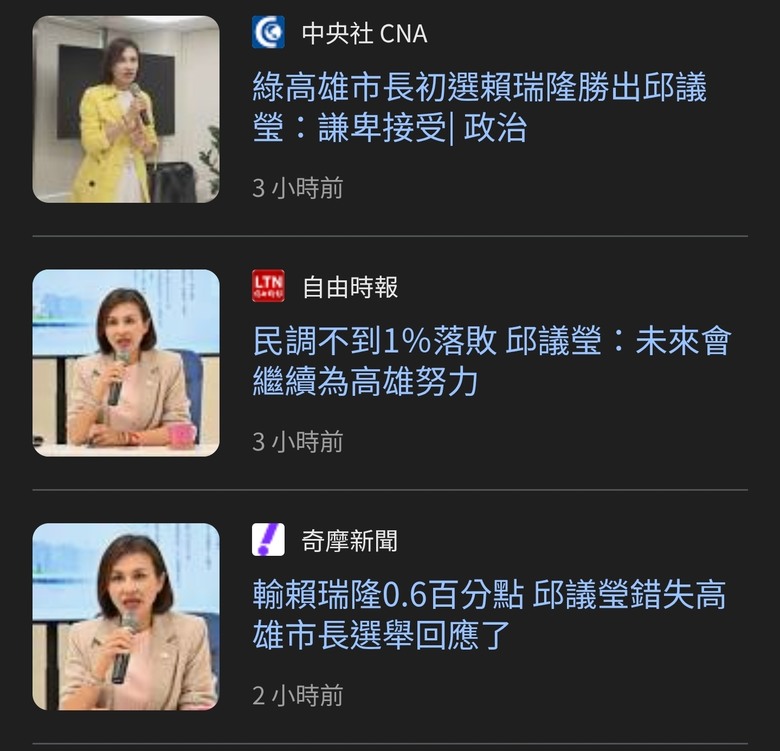780x751 pixels.
Task: Open the 奇摩新聞 article 輸賴瑞隆0.6百分點
Action: click(x=489, y=615)
